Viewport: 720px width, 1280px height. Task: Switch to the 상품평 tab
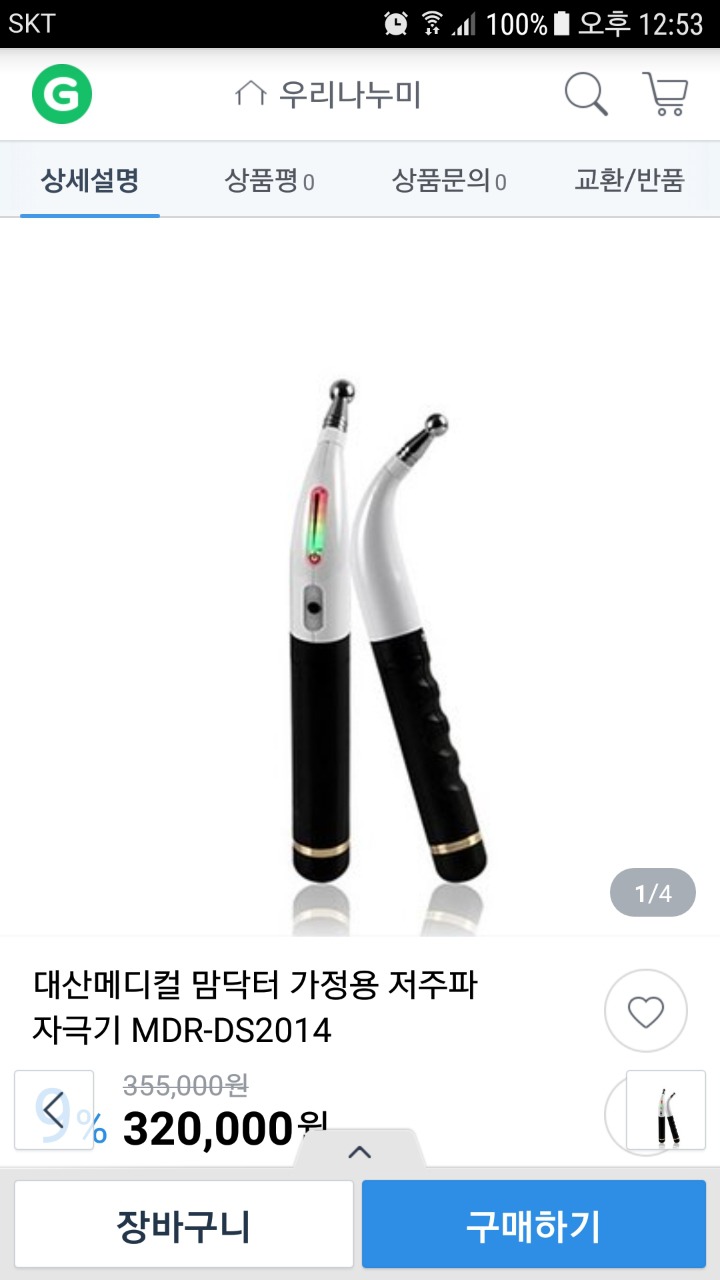point(268,181)
